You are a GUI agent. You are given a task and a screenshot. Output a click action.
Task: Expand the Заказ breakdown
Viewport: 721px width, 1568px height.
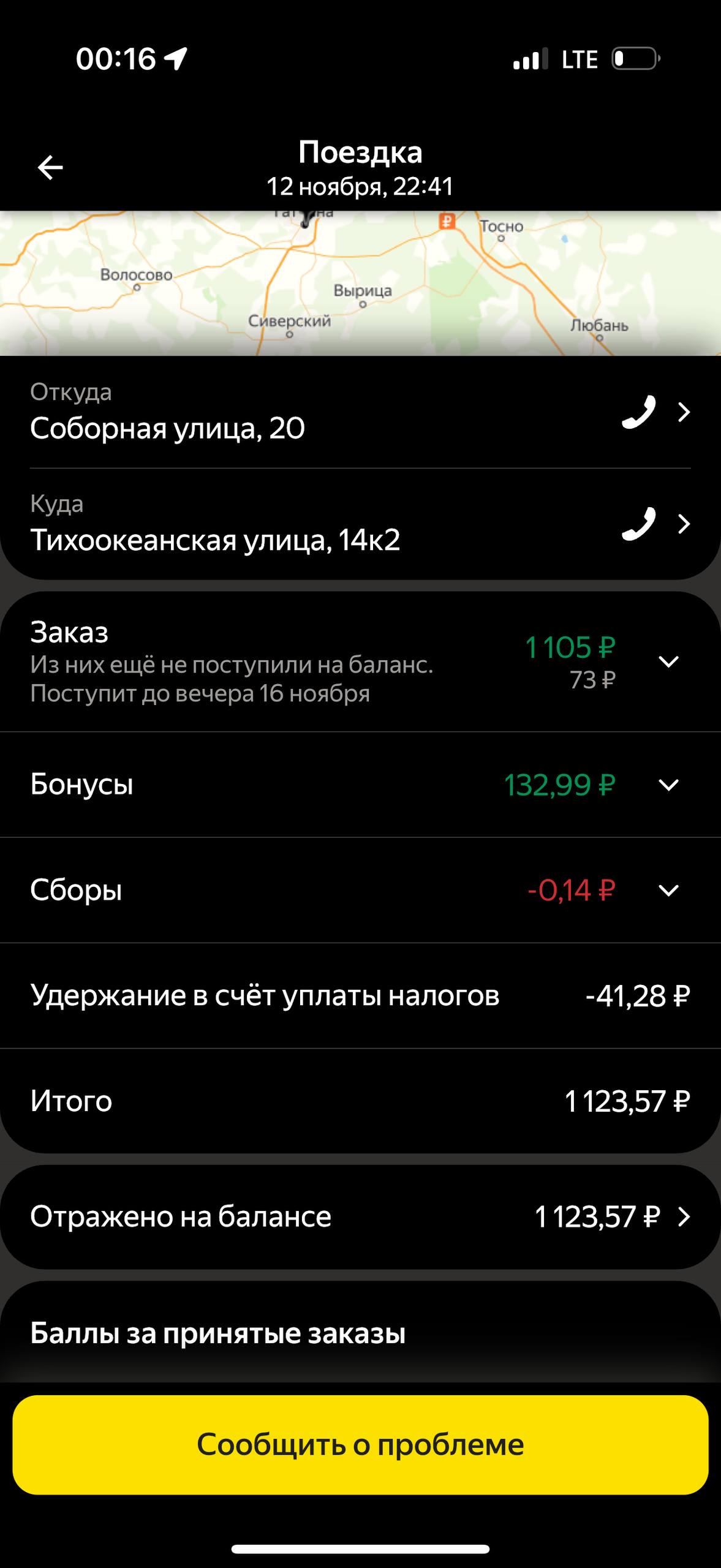click(668, 661)
